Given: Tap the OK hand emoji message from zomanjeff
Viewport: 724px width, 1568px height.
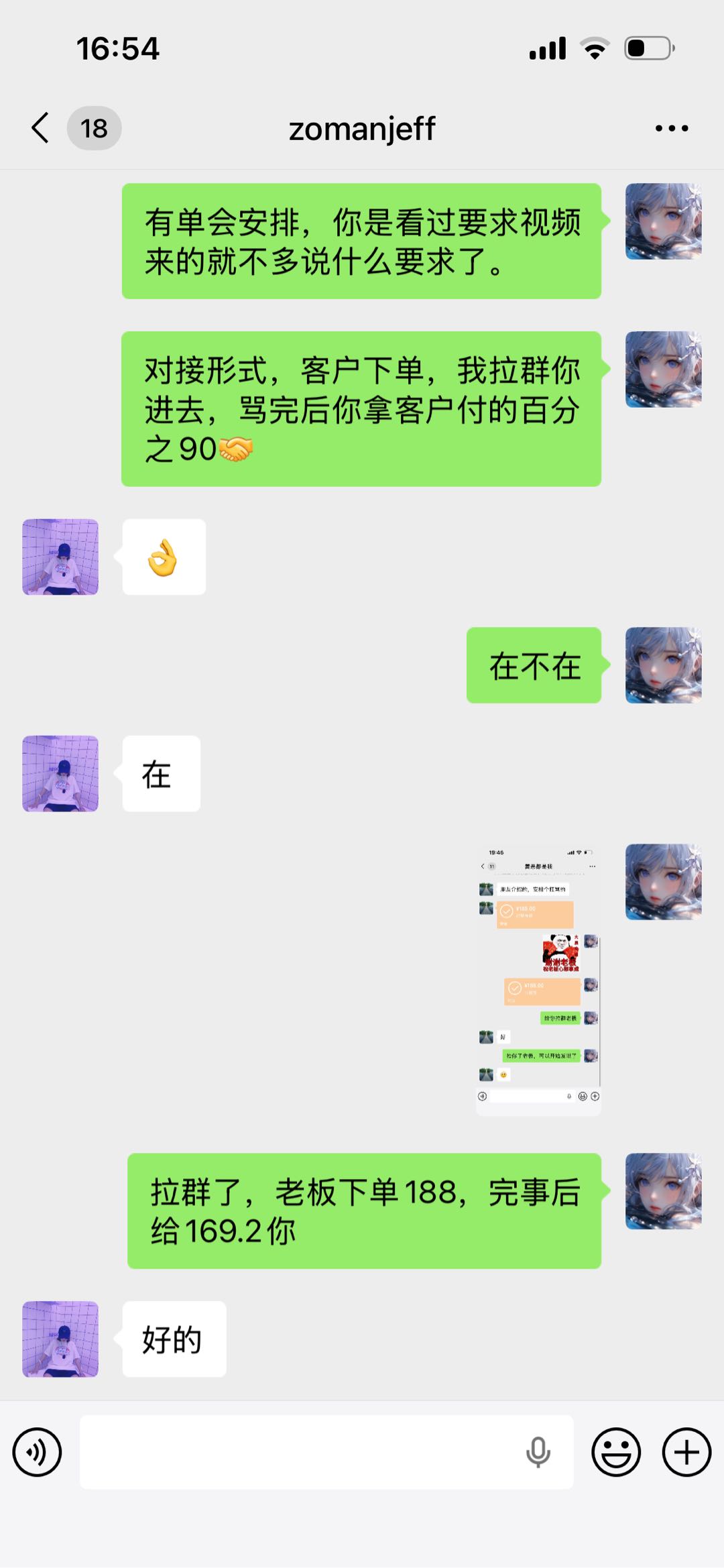Looking at the screenshot, I should [164, 557].
